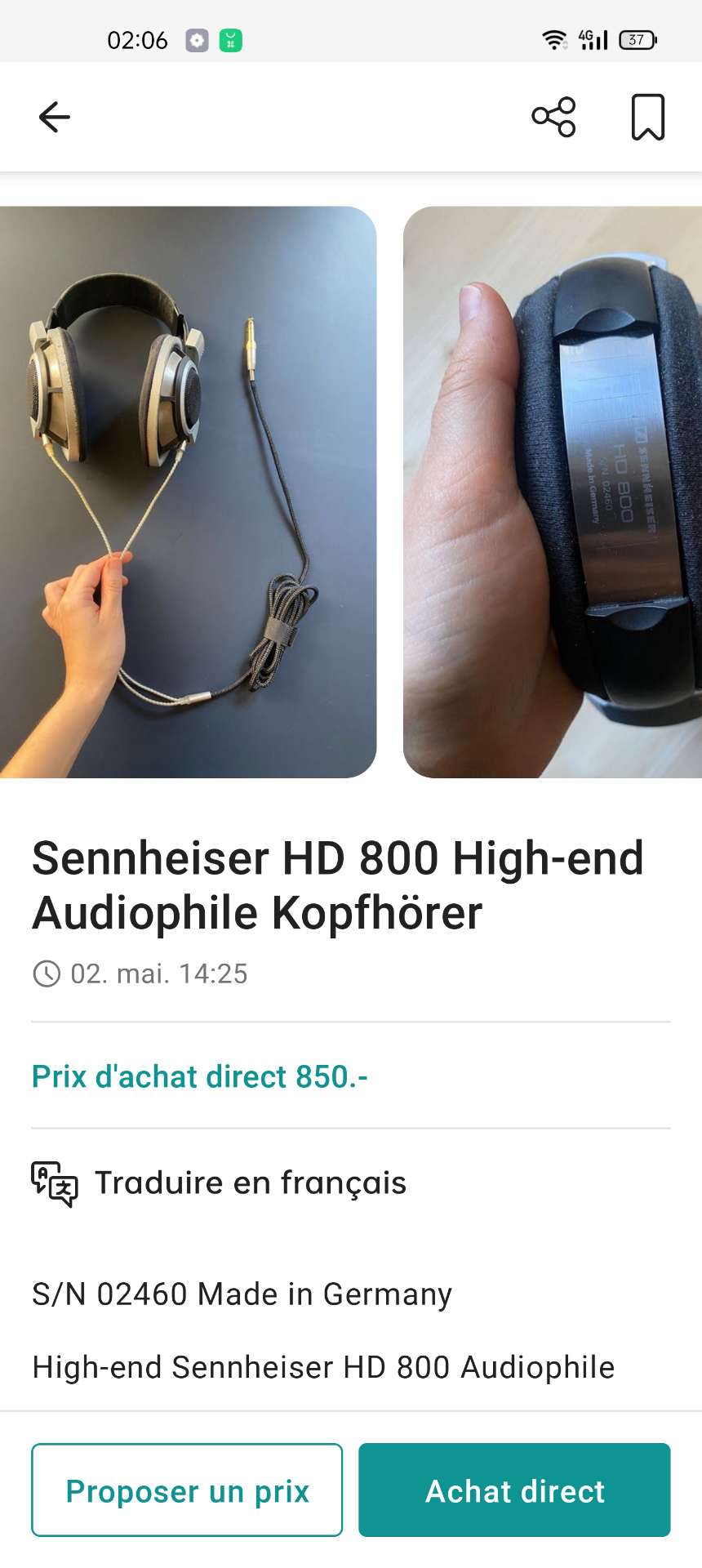This screenshot has height=1568, width=702.
Task: Open the first headphones photo with cable
Action: 188,492
